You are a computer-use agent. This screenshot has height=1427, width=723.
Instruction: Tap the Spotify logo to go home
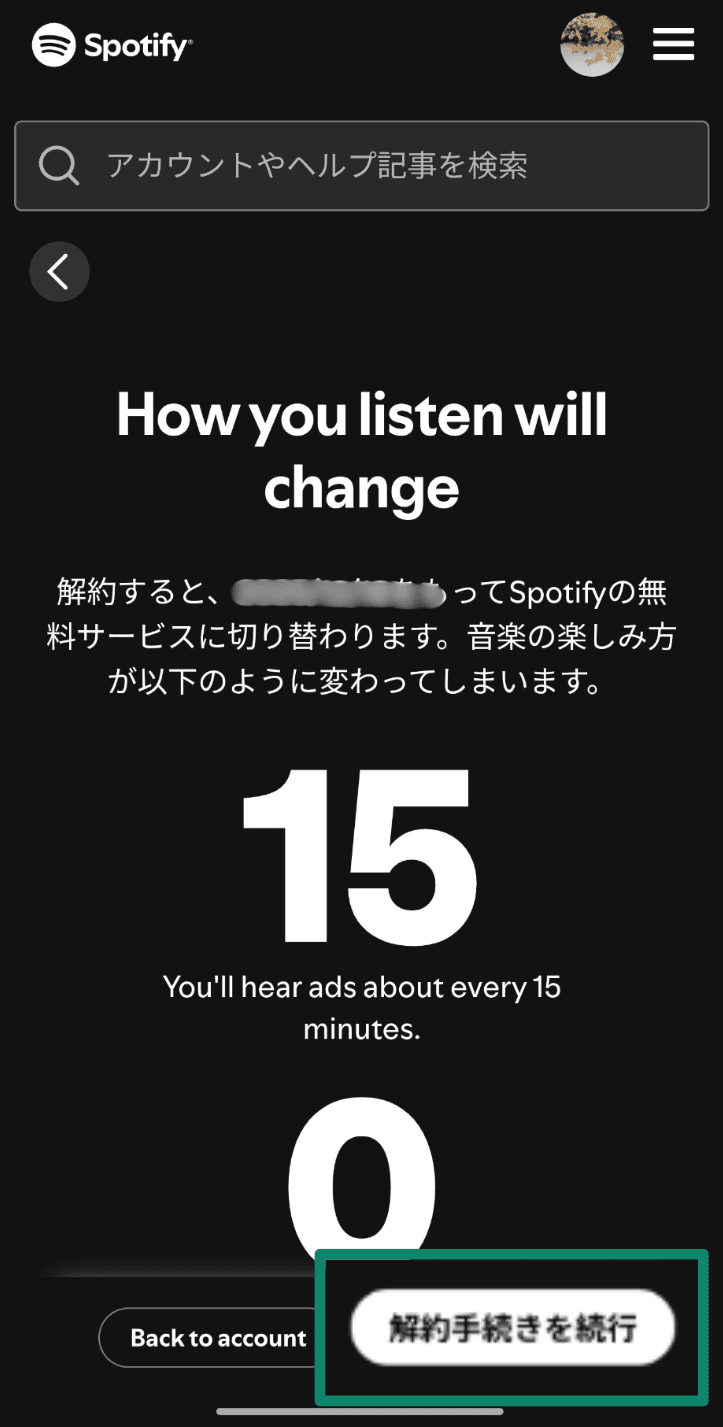click(x=112, y=46)
